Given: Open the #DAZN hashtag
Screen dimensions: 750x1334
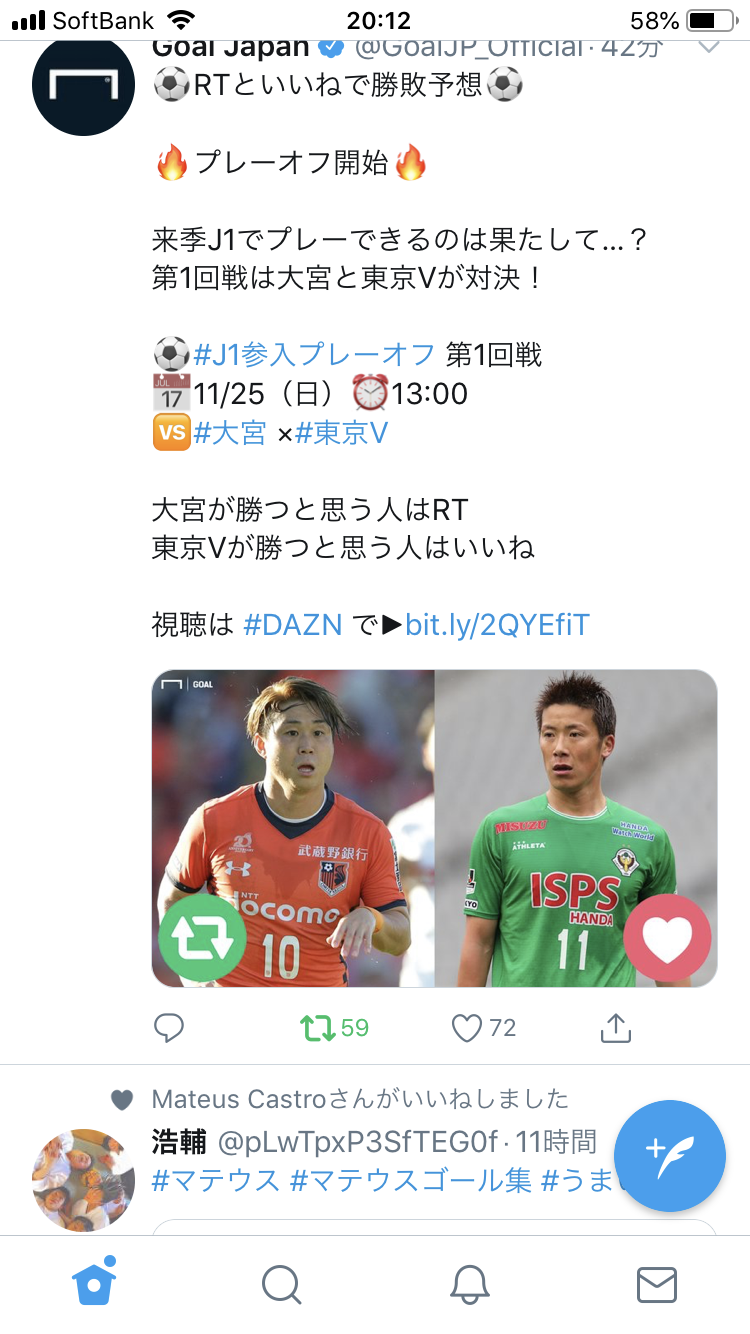Looking at the screenshot, I should pos(293,625).
